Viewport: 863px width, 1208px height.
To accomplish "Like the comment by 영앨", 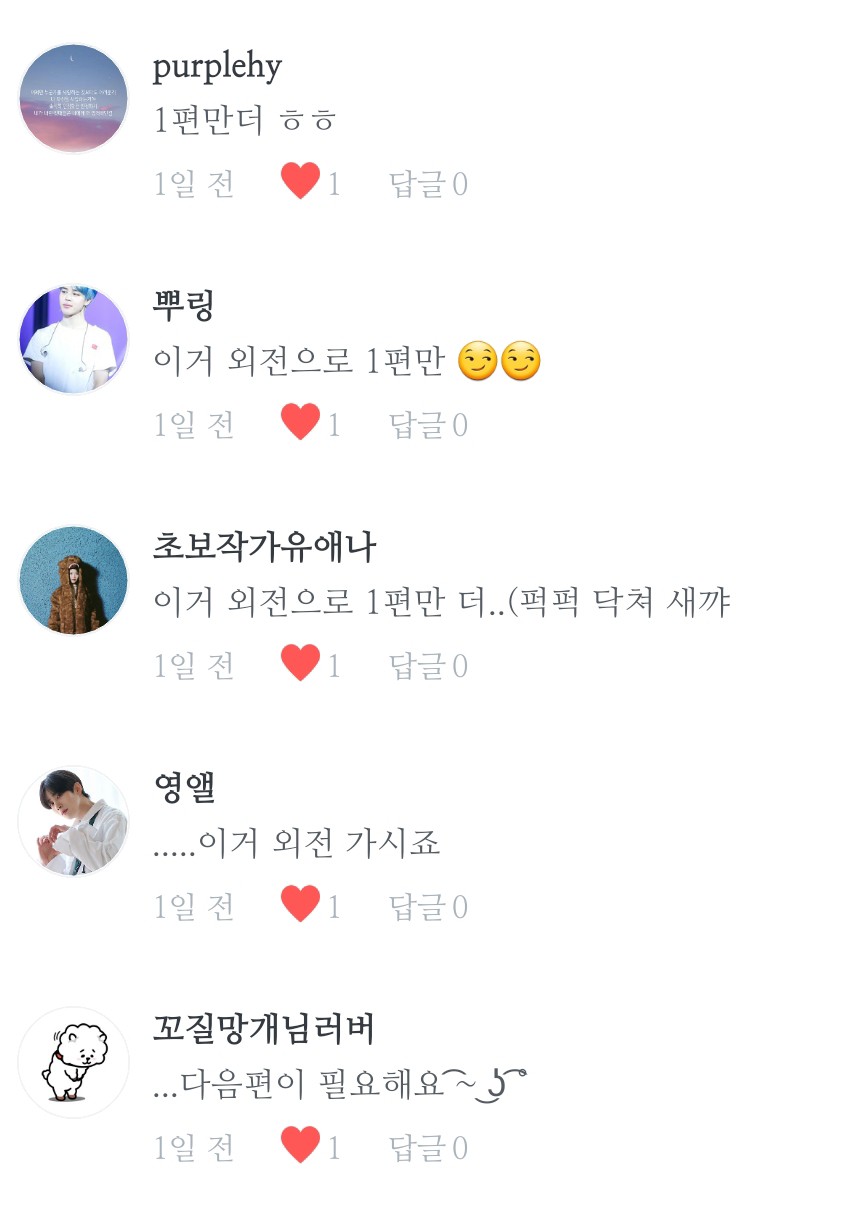I will (300, 906).
